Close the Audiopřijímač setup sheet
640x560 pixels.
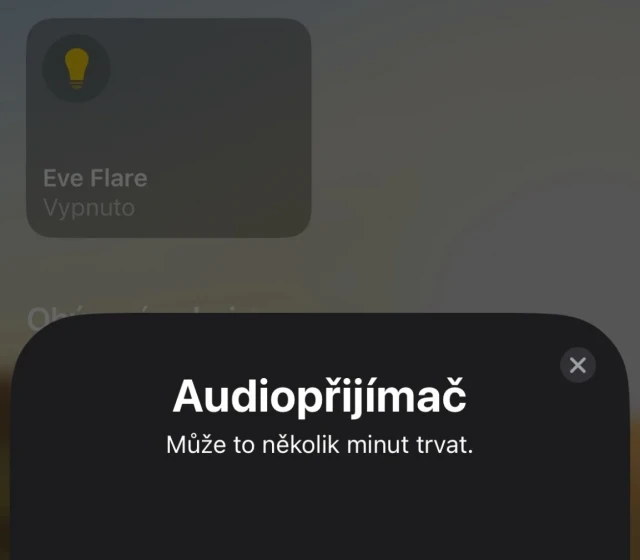click(x=577, y=365)
